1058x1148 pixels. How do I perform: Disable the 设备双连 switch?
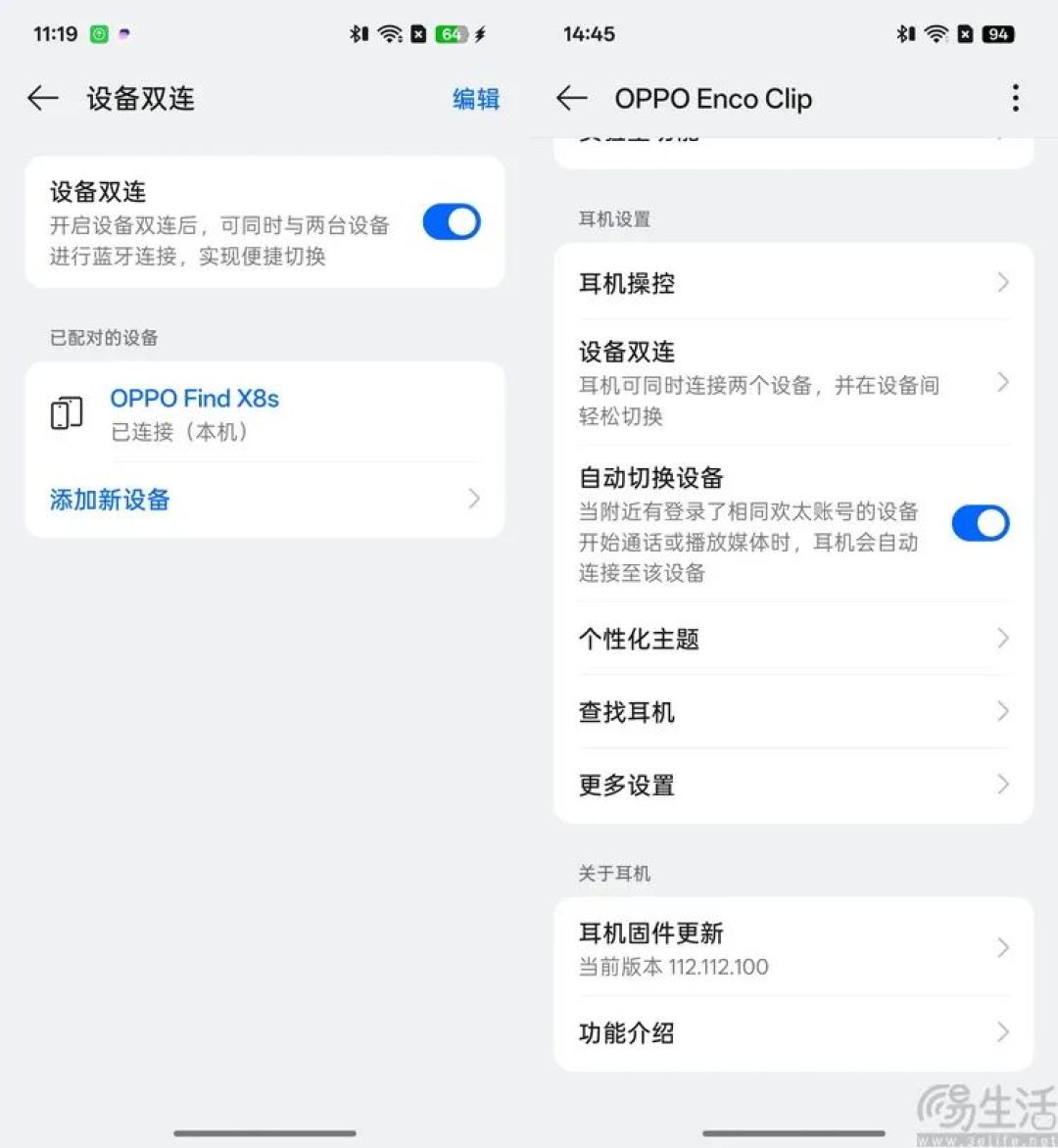click(x=451, y=222)
